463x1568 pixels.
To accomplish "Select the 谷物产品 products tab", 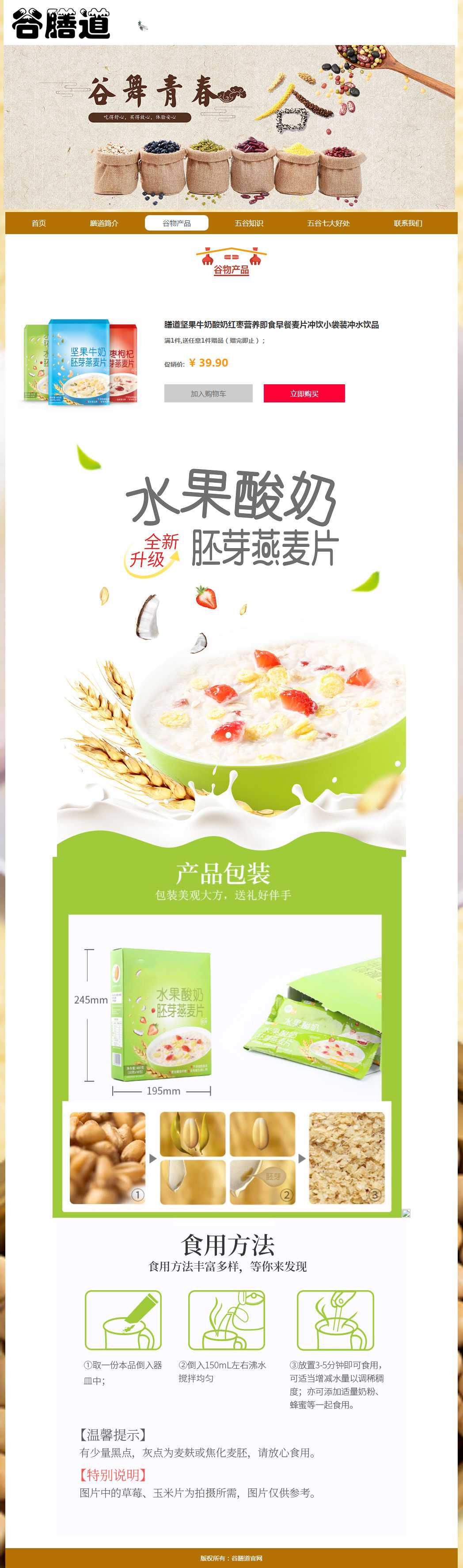I will coord(177,223).
